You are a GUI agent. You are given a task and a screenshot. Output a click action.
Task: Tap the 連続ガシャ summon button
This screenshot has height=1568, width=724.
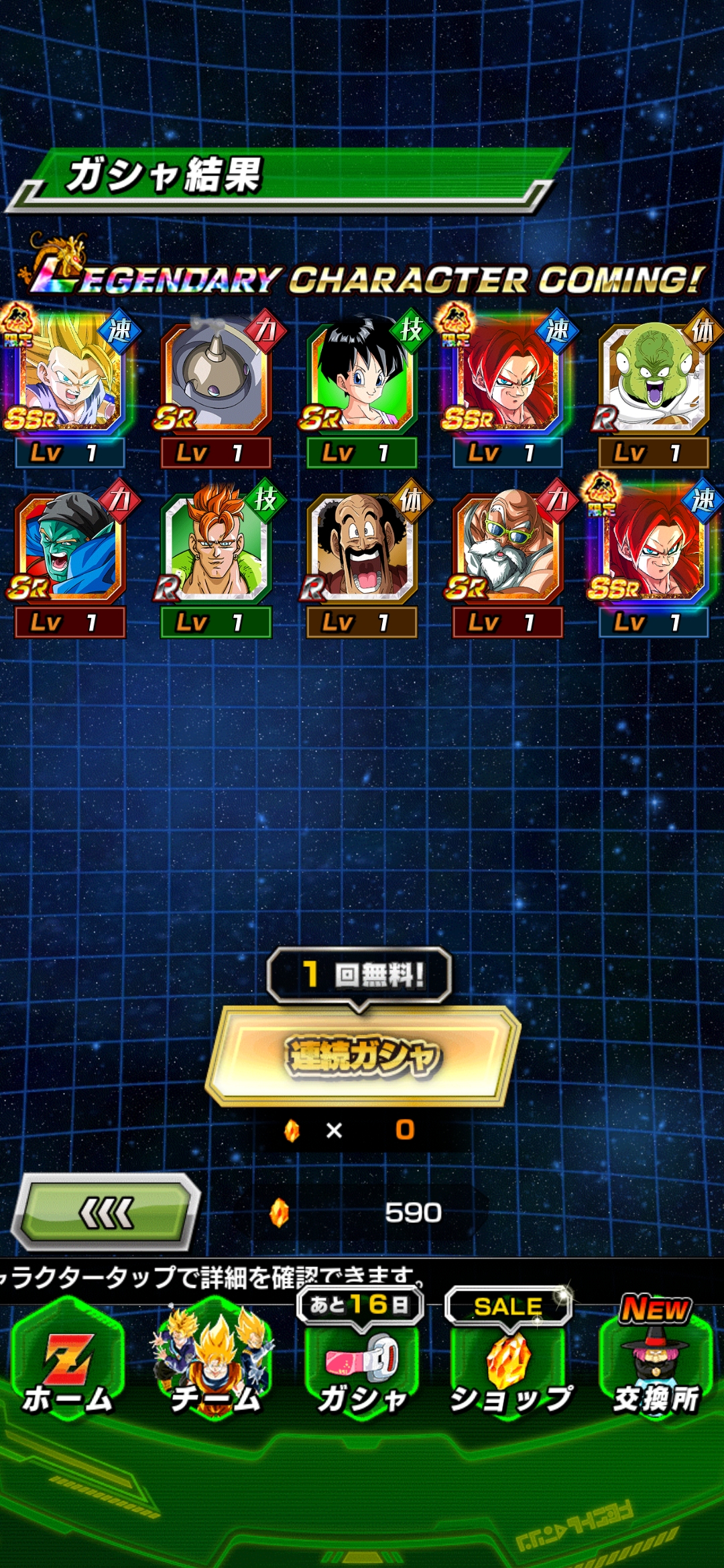pos(363,1056)
